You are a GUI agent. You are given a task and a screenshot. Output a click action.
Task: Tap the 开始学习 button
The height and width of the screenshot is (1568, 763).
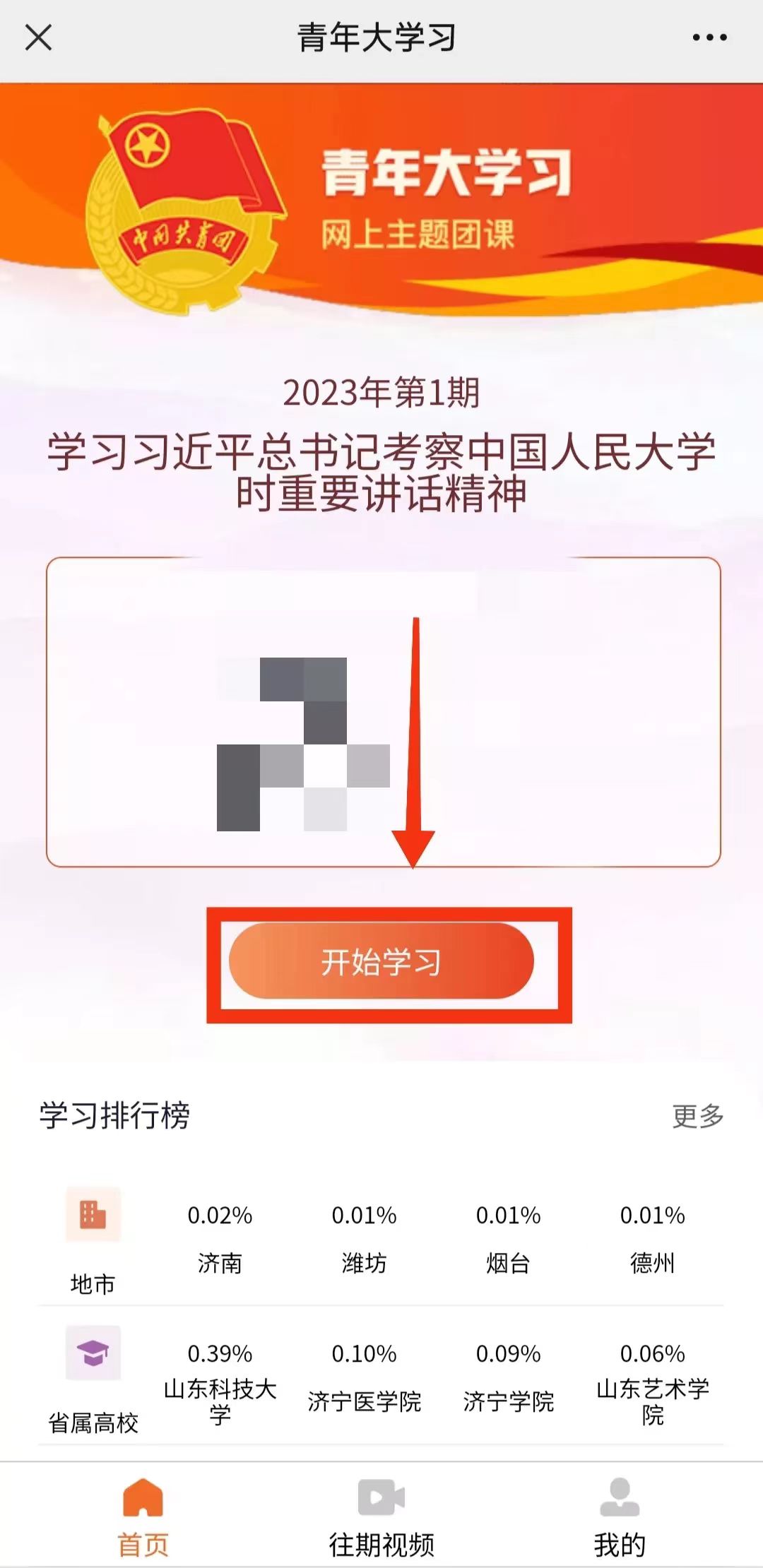pos(381,961)
